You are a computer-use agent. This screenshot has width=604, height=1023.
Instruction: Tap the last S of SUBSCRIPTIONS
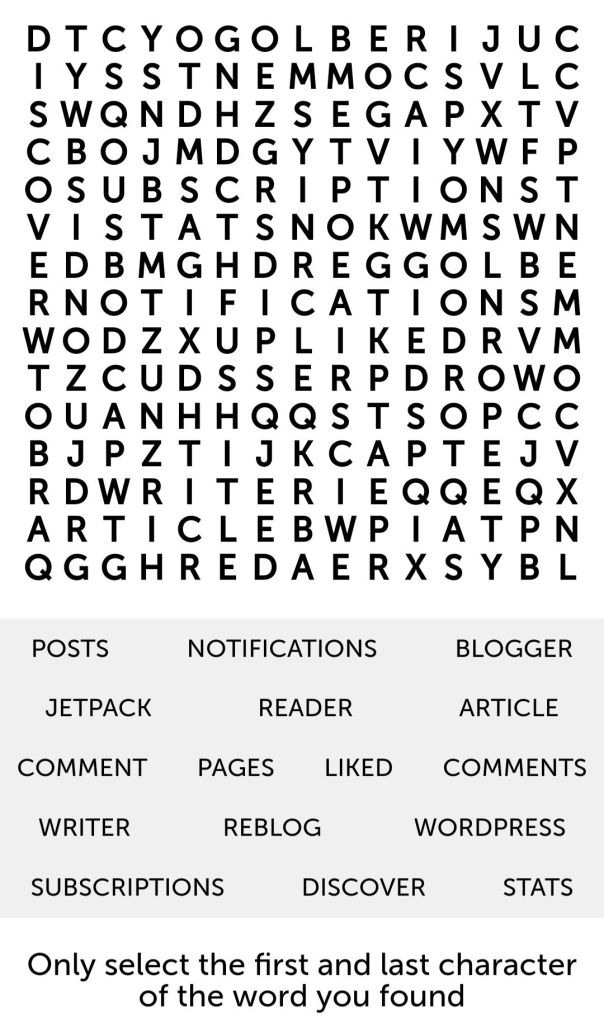click(x=529, y=189)
